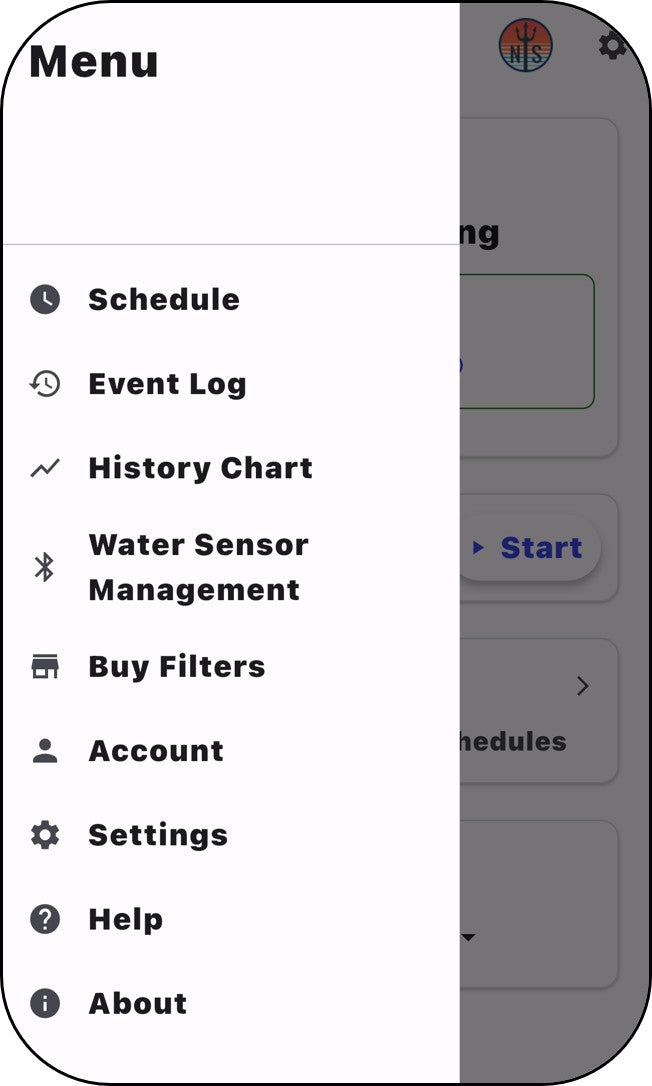
Task: Open the schedules card chevron
Action: click(x=583, y=686)
